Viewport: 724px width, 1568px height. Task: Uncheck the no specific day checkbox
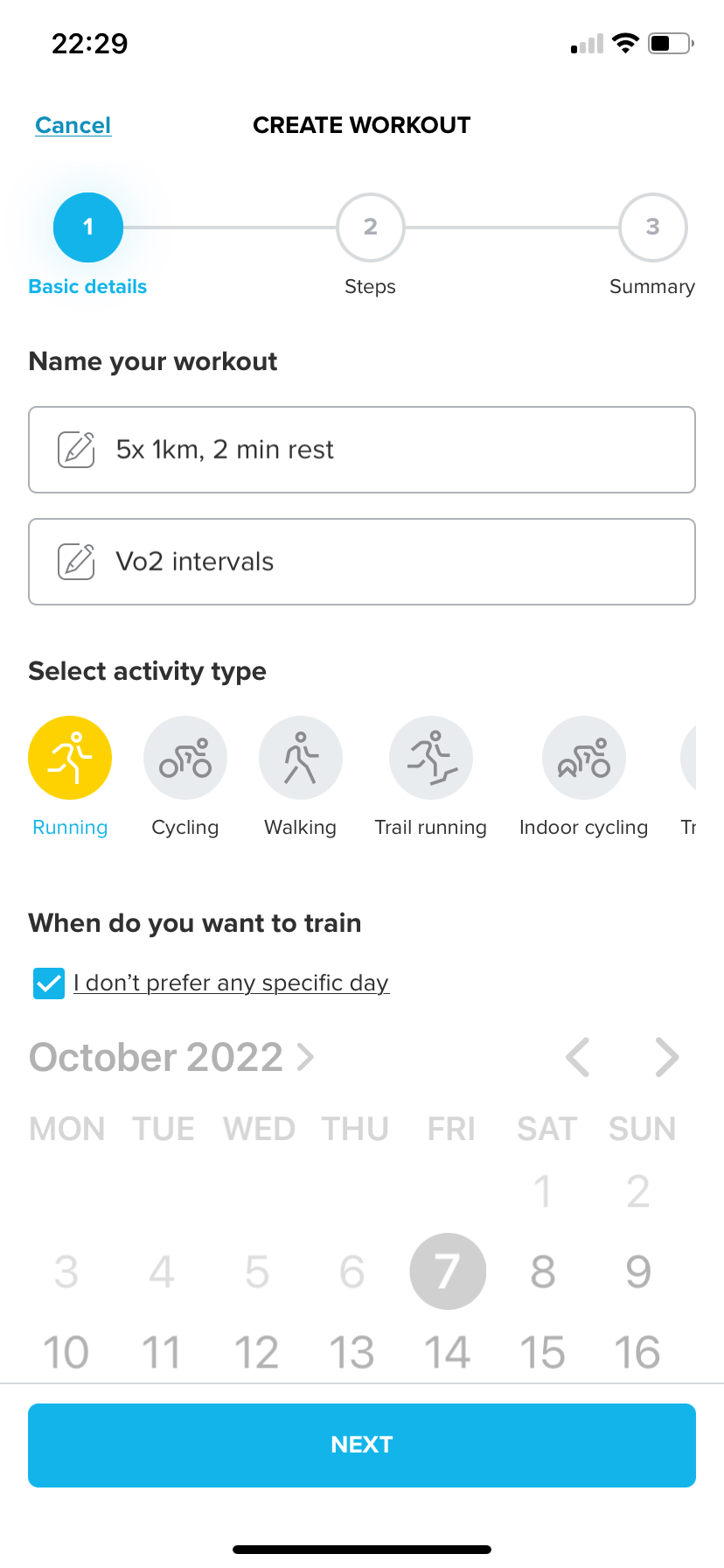click(49, 983)
